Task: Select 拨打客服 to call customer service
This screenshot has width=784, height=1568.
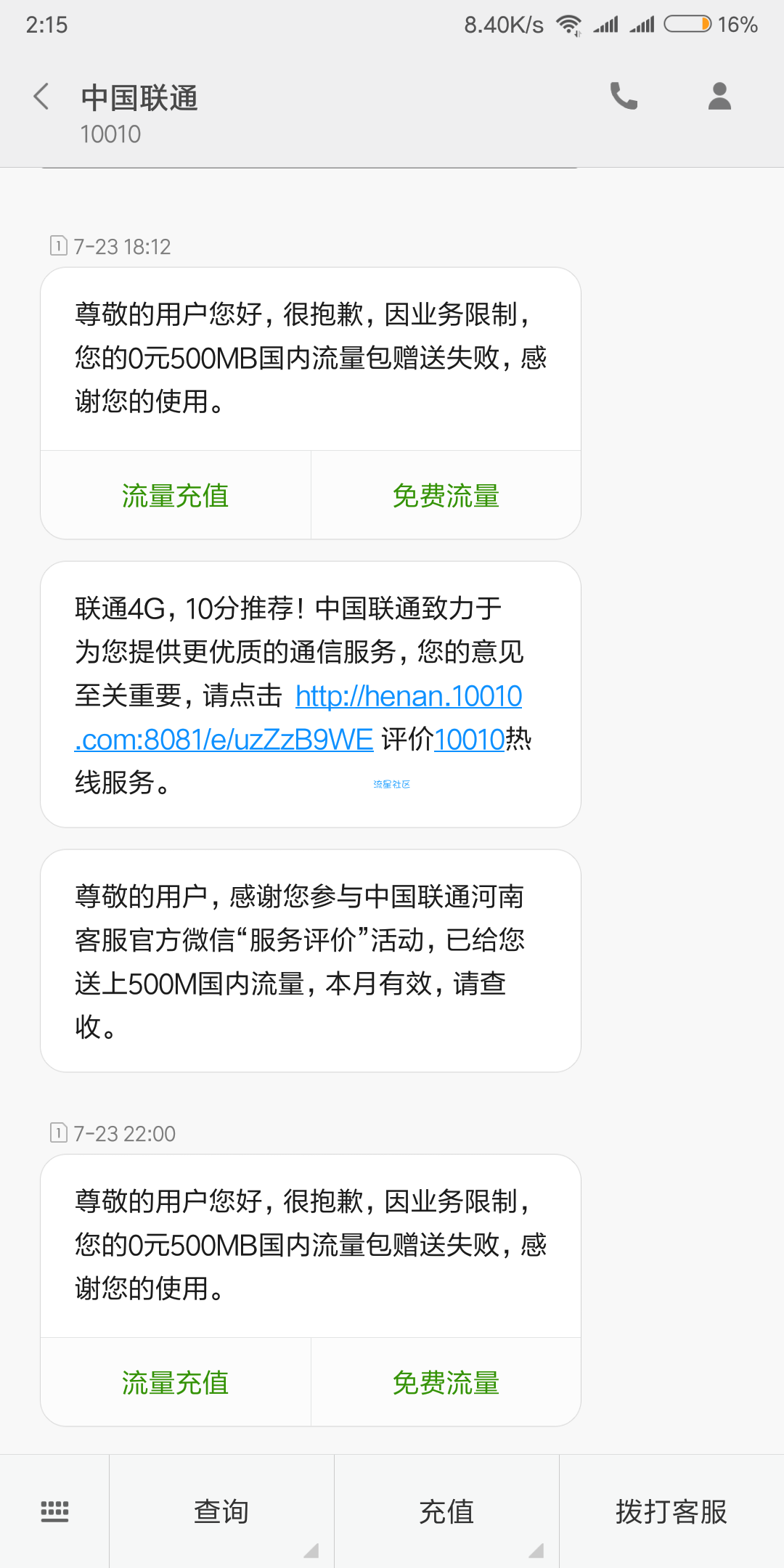Action: coord(671,1512)
